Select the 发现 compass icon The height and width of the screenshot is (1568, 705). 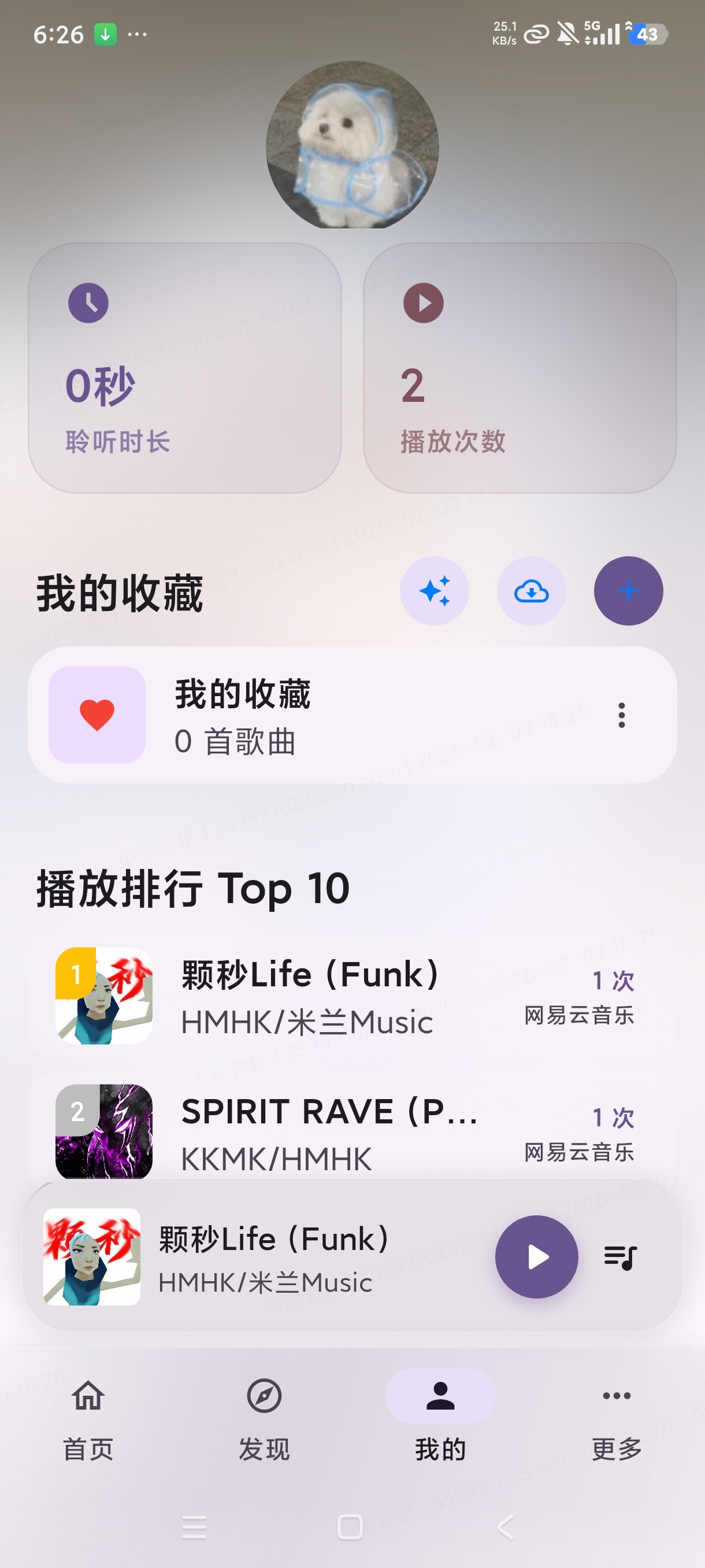coord(264,1397)
